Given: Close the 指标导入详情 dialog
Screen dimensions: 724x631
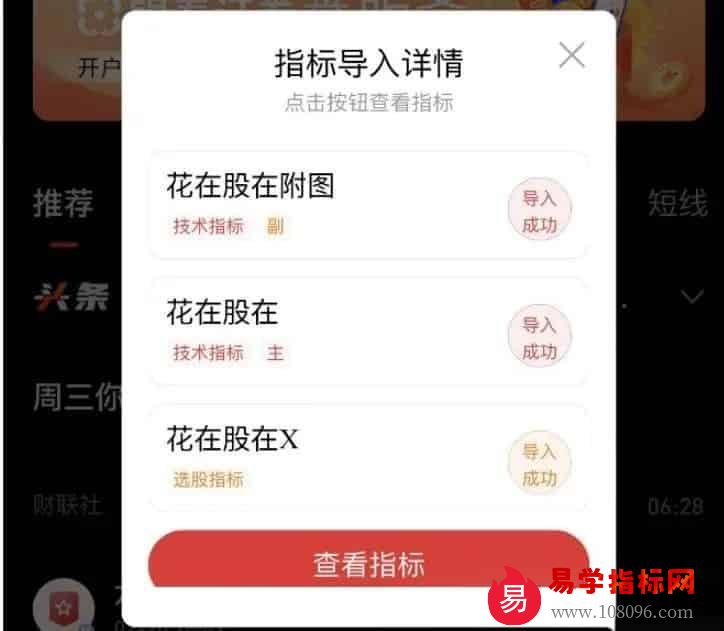Looking at the screenshot, I should (x=572, y=55).
